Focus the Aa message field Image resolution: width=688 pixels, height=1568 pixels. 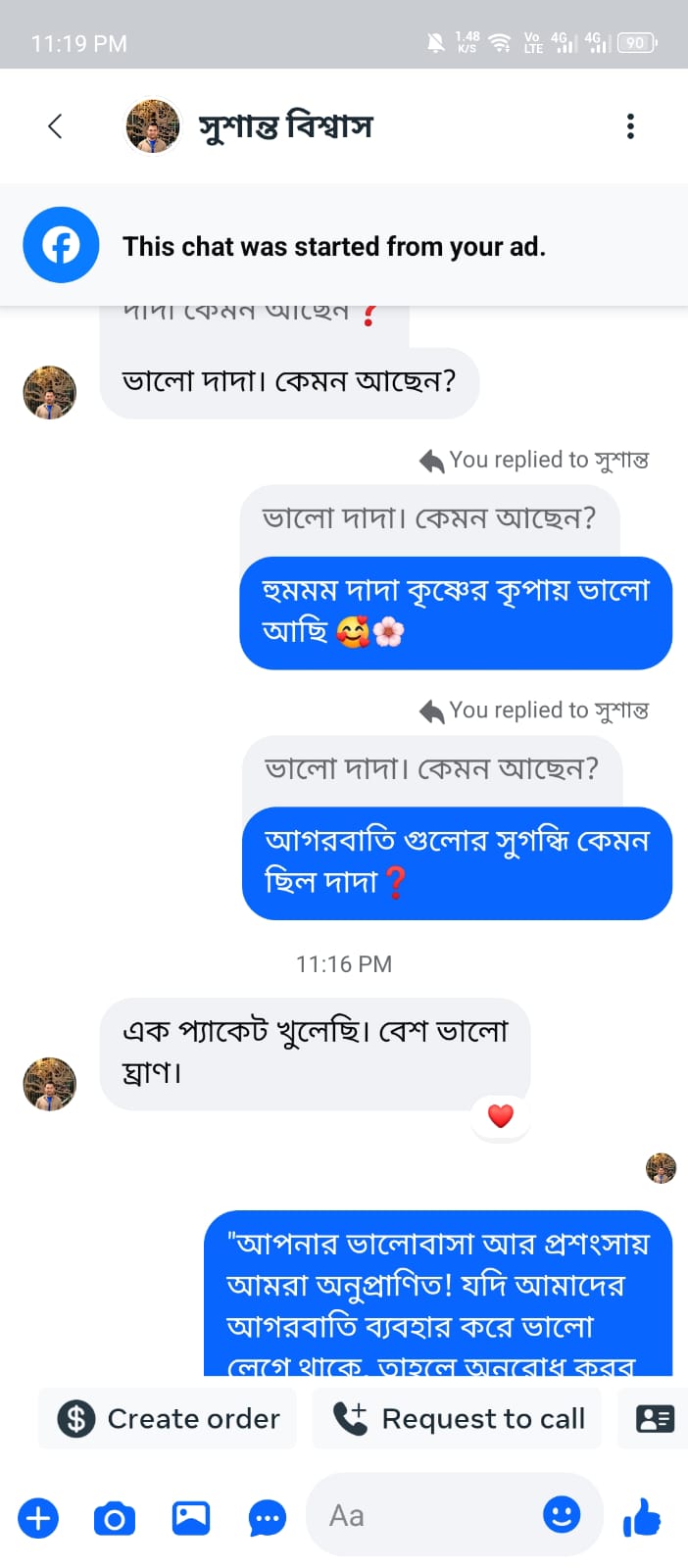pos(431,1516)
